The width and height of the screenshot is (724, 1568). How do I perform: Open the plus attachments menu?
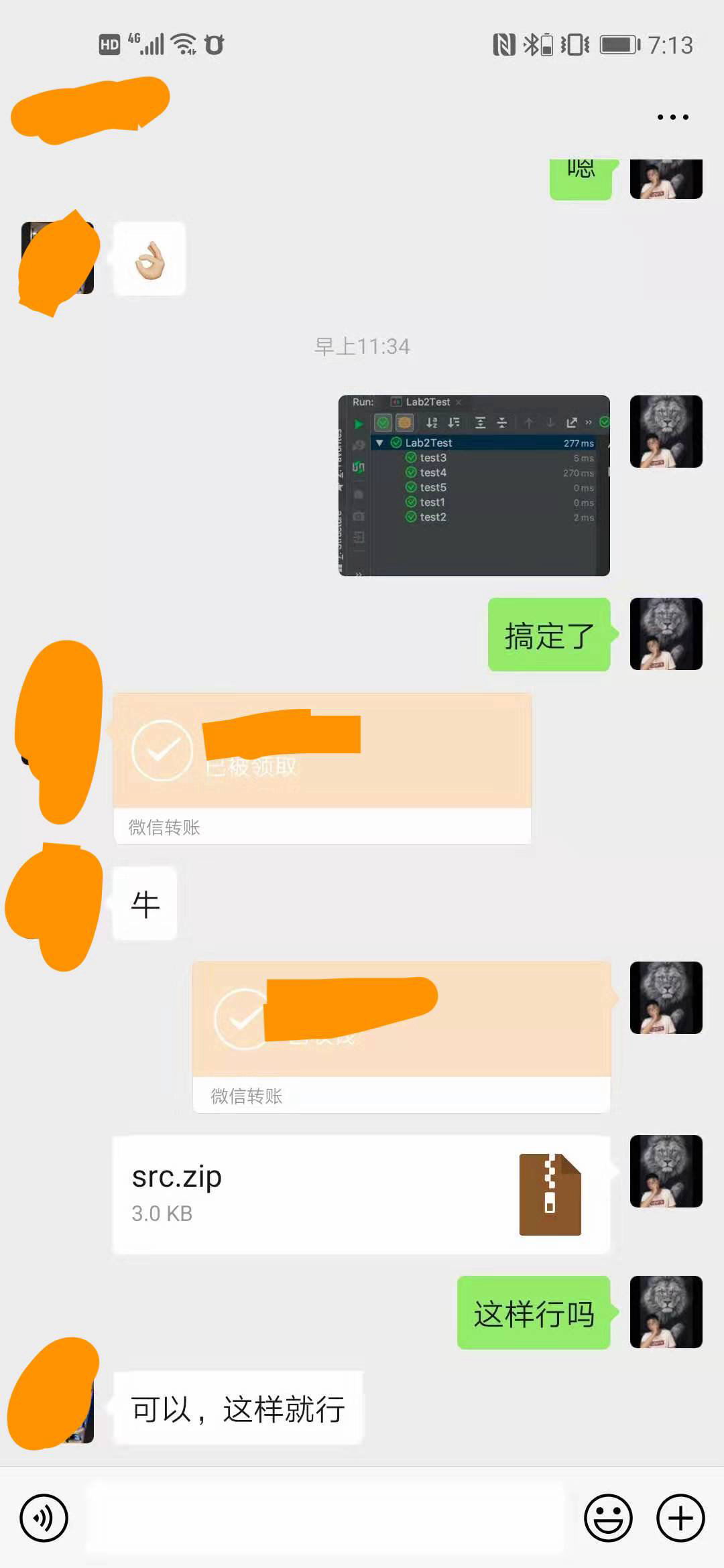(680, 1518)
